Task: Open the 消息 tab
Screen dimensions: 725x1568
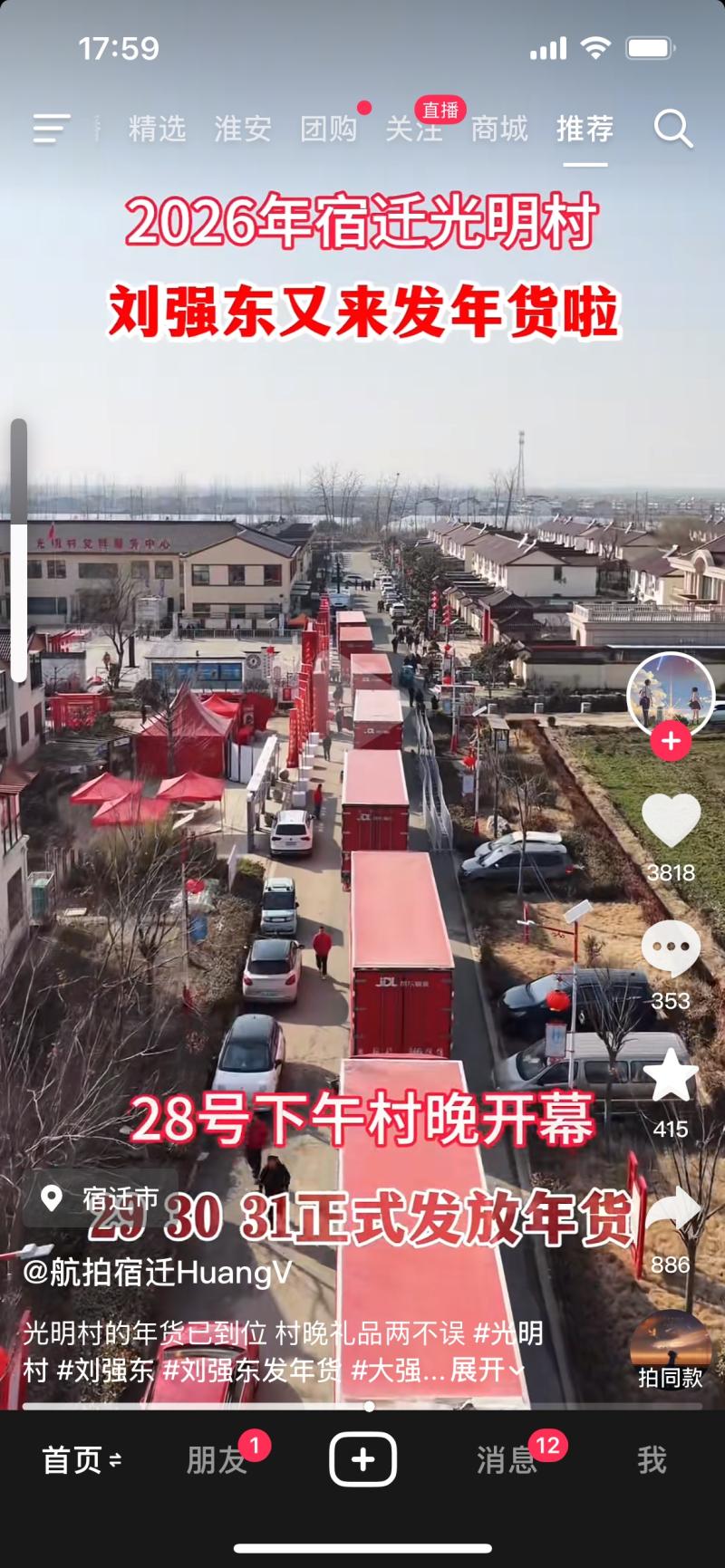Action: point(506,1460)
